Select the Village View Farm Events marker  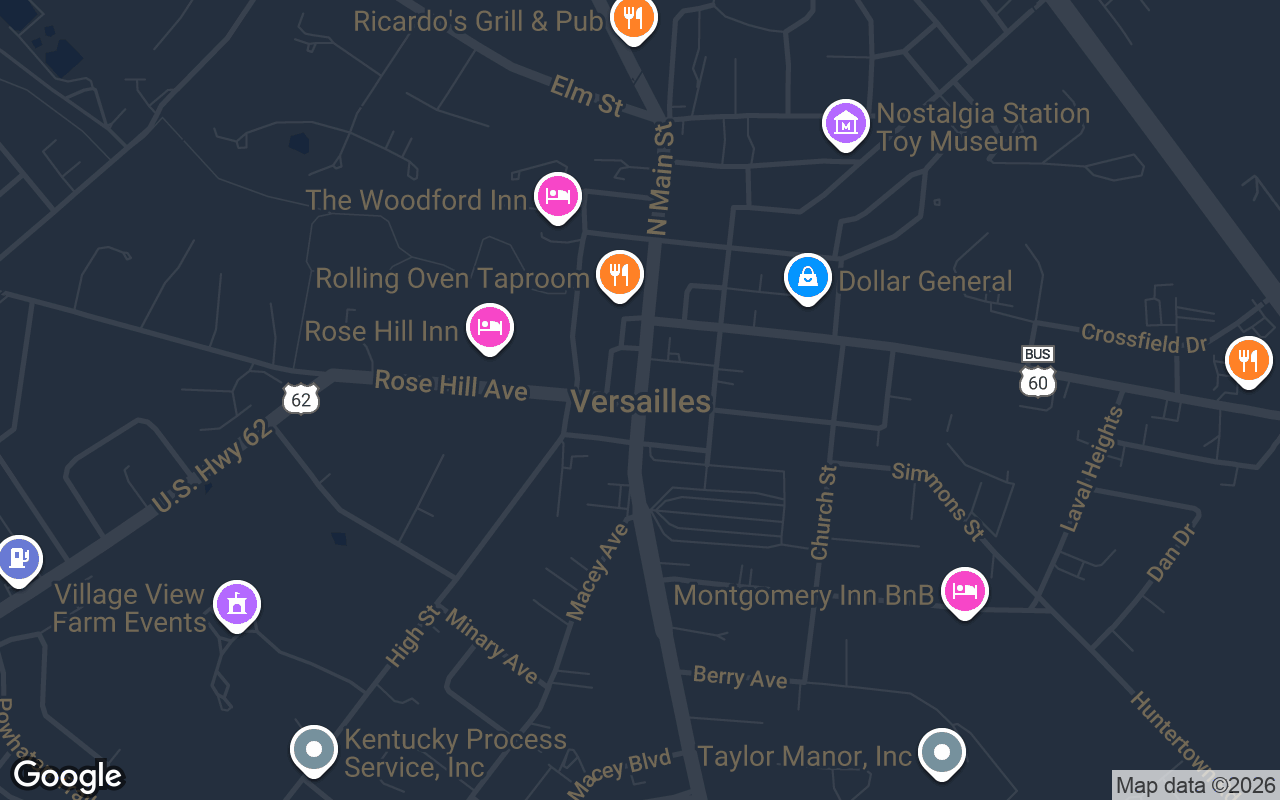pyautogui.click(x=237, y=604)
